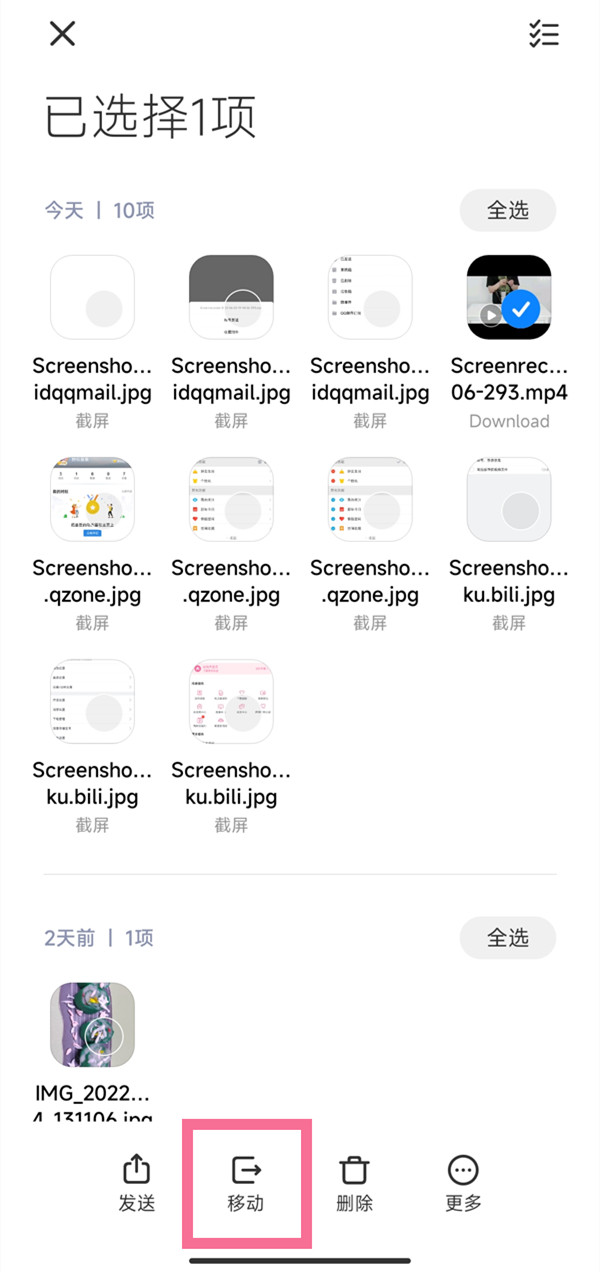Image resolution: width=600 pixels, height=1272 pixels.
Task: Select the IMG_2022 image file
Action: click(x=93, y=1024)
